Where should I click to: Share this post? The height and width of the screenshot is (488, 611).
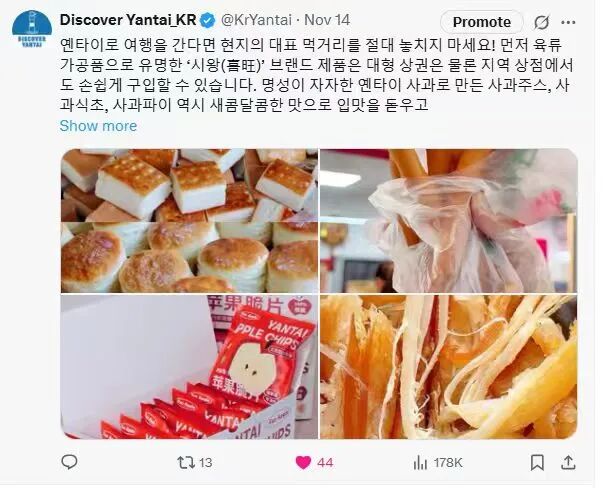[566, 462]
